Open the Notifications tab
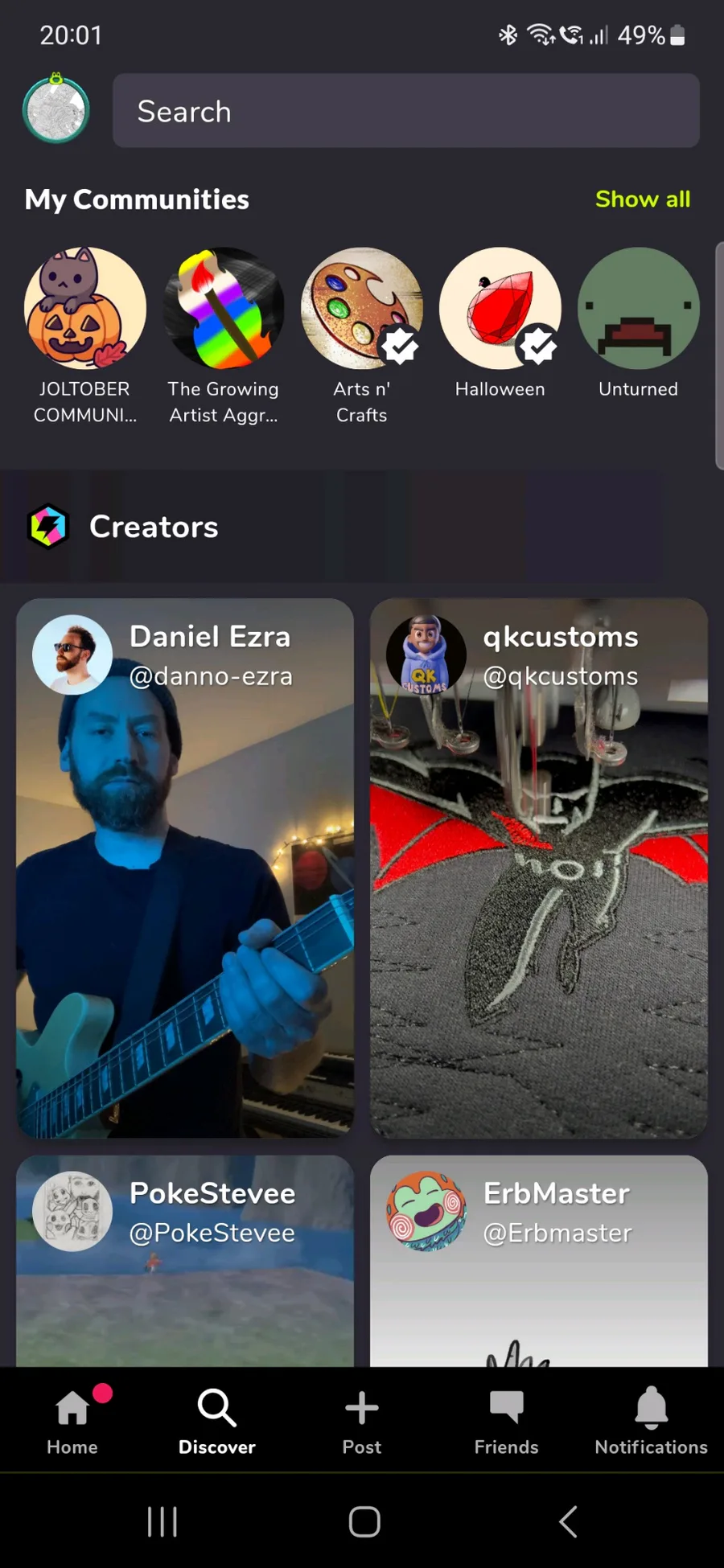The width and height of the screenshot is (724, 1568). (652, 1421)
